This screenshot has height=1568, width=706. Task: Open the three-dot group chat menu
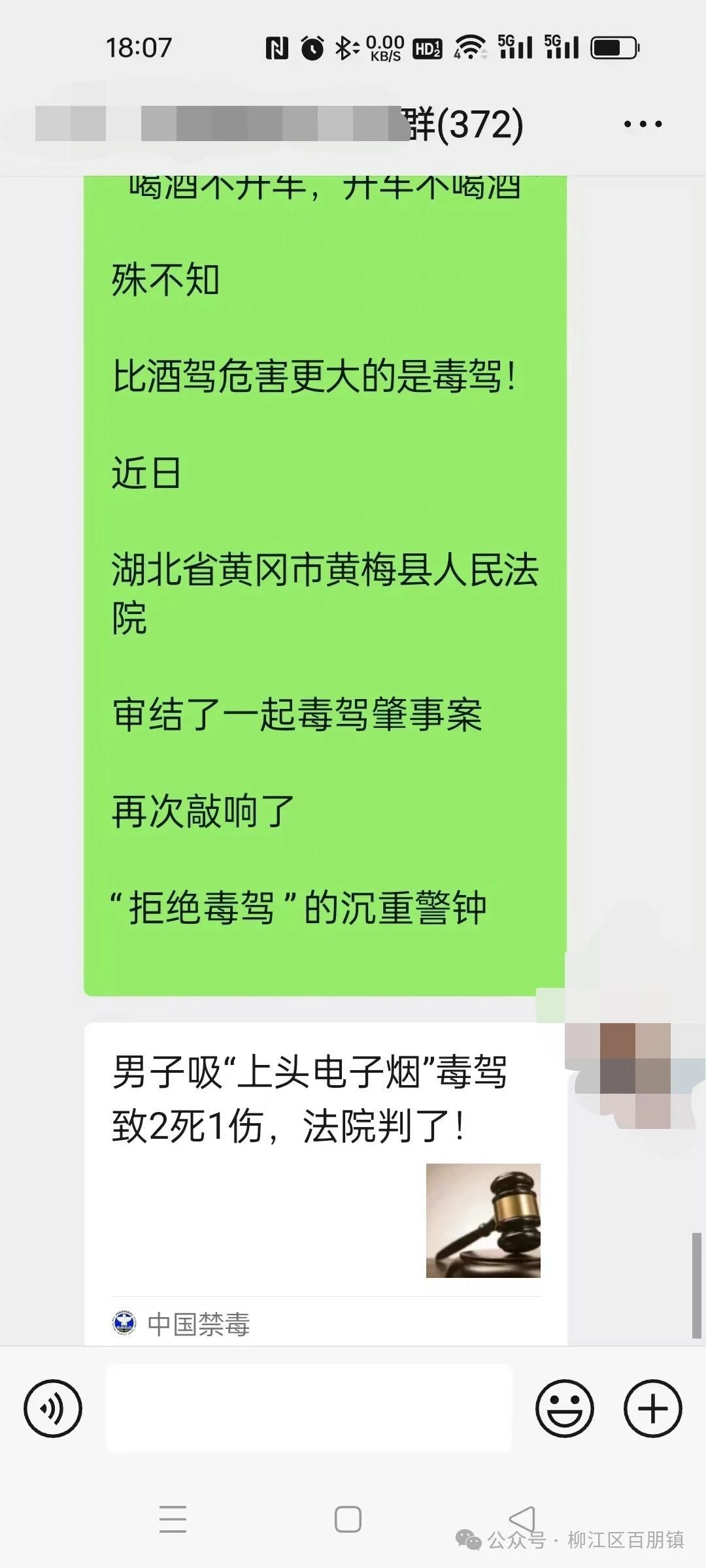pos(642,124)
